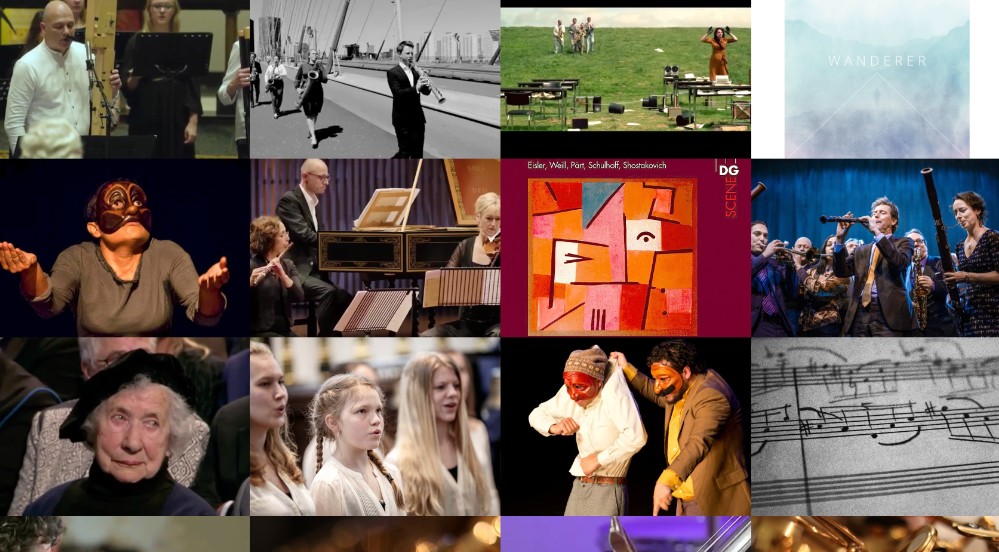The height and width of the screenshot is (552, 999).
Task: Select the sheet music close-up tile
Action: tap(875, 426)
